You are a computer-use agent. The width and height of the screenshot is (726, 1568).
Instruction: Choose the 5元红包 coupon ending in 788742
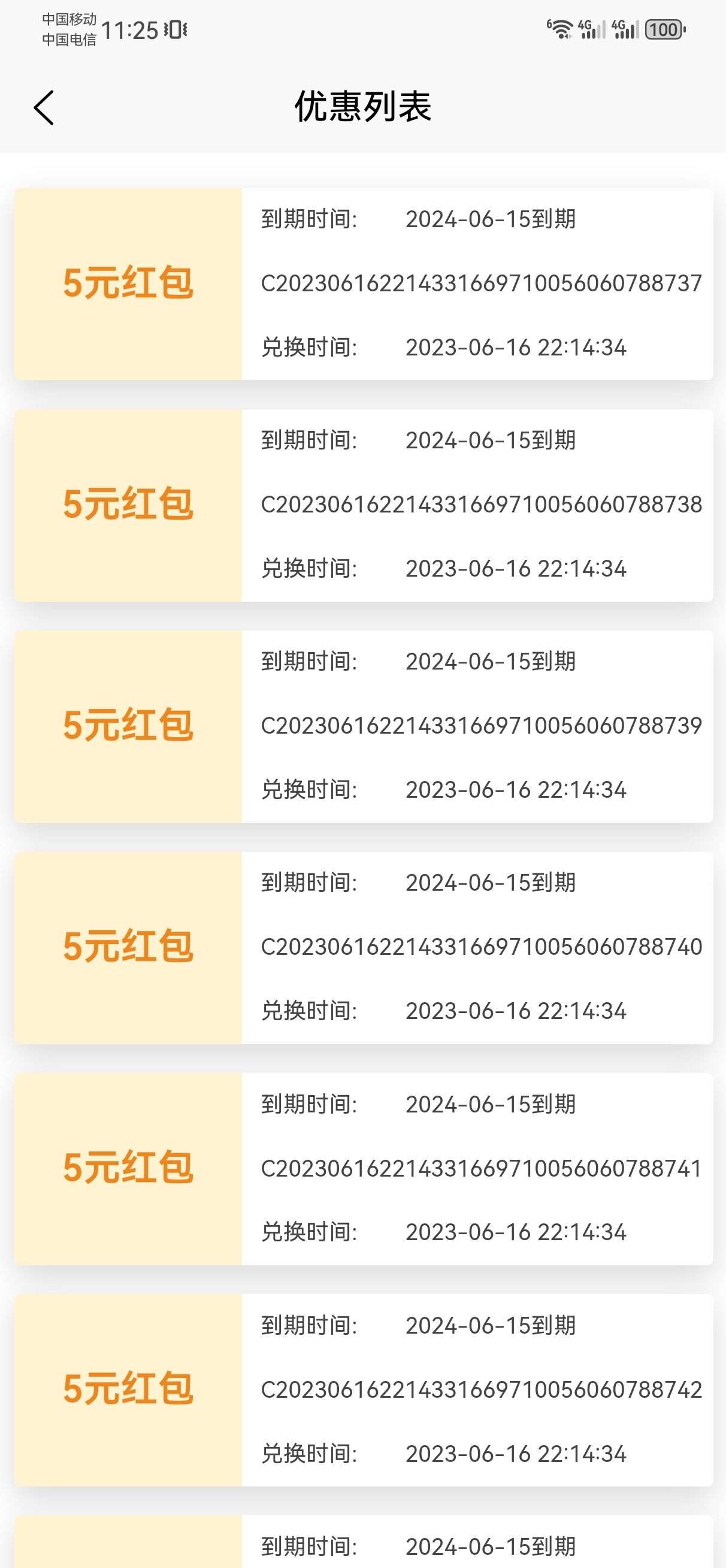click(364, 1390)
